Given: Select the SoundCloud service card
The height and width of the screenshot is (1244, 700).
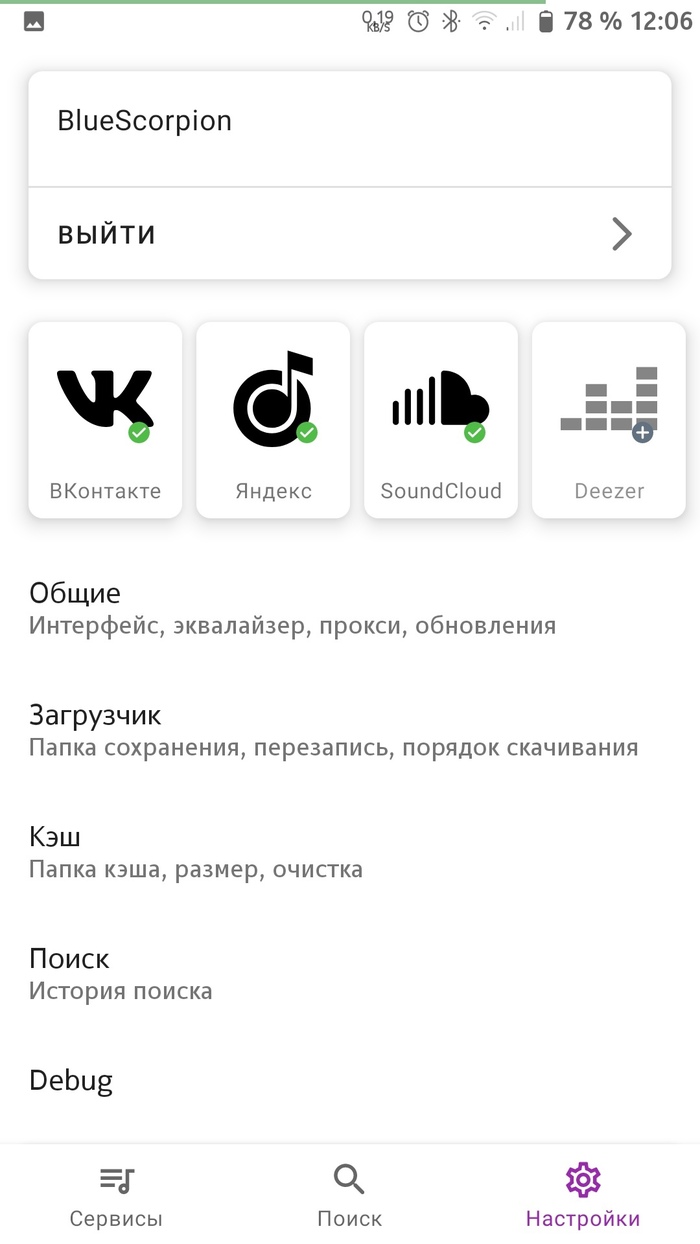Looking at the screenshot, I should 441,420.
